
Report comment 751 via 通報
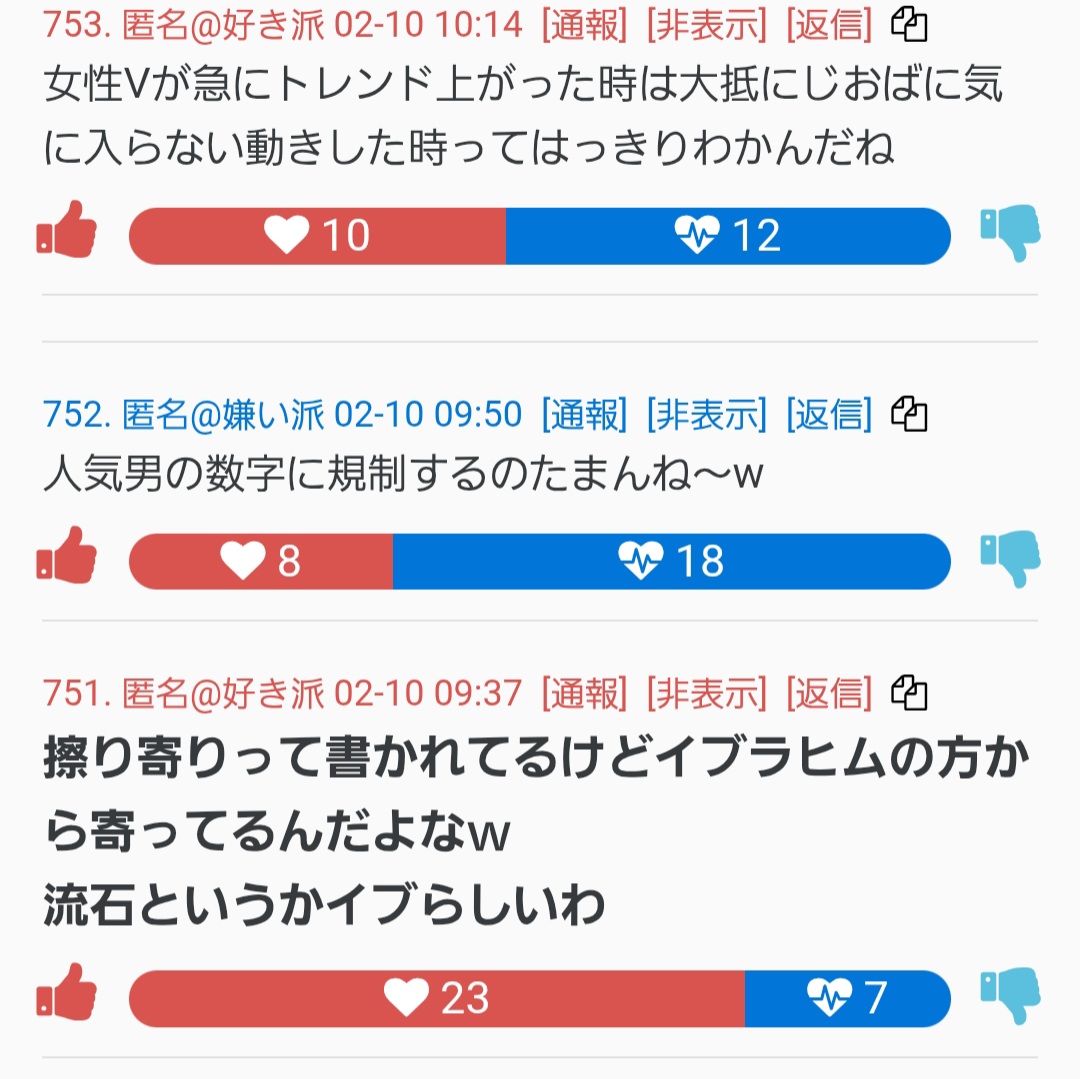coord(584,693)
